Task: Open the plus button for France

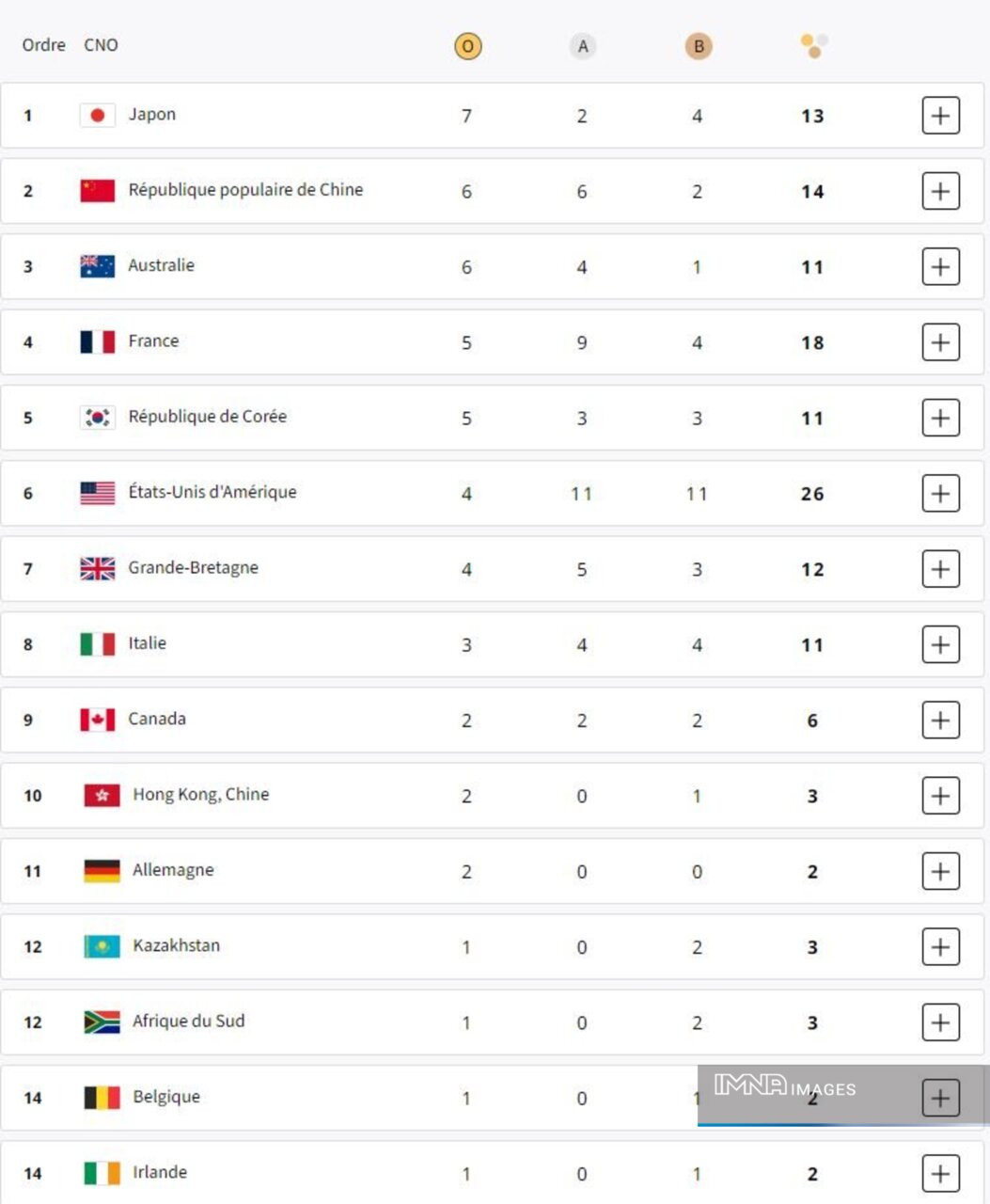Action: pyautogui.click(x=940, y=342)
